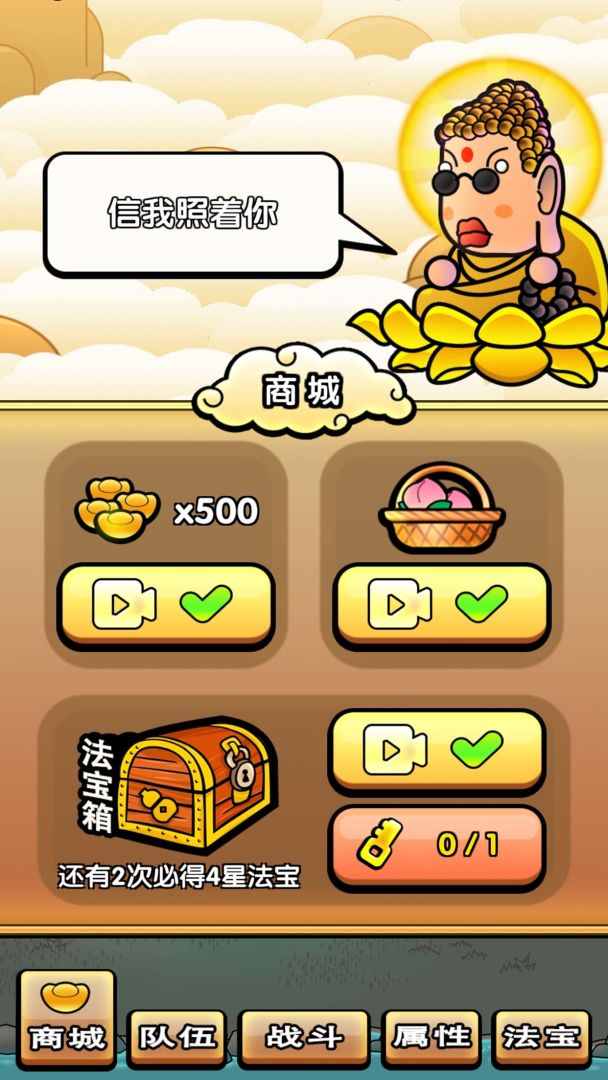
Task: Open the 属性 tab
Action: (x=431, y=1038)
